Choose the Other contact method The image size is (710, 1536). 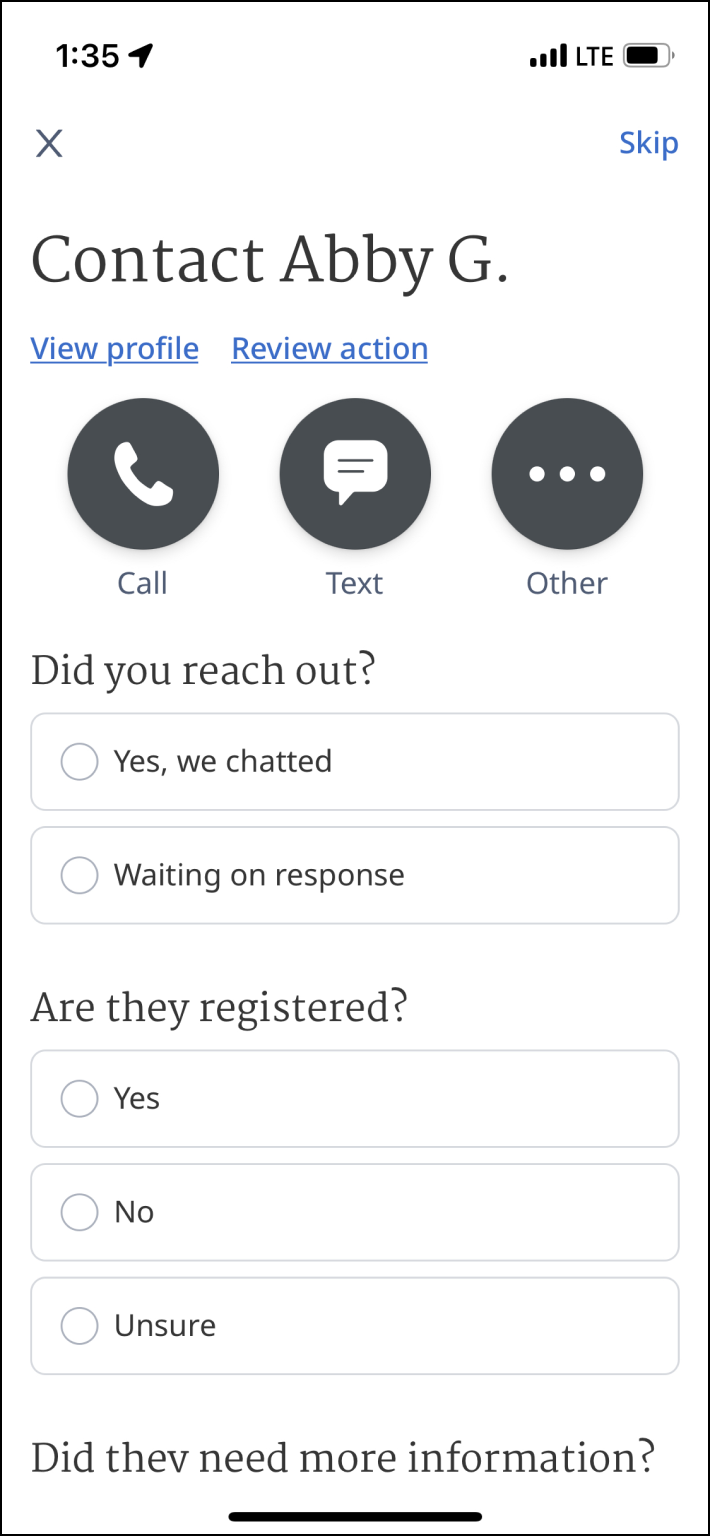tap(567, 474)
